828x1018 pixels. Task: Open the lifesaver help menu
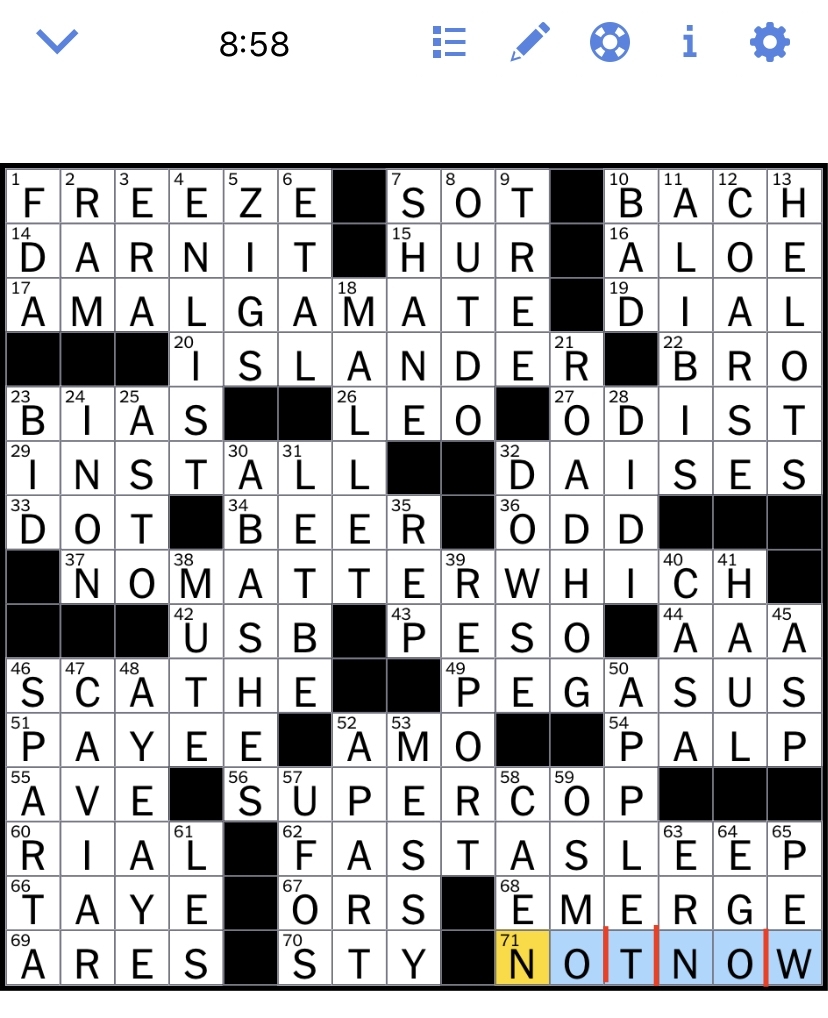coord(609,42)
